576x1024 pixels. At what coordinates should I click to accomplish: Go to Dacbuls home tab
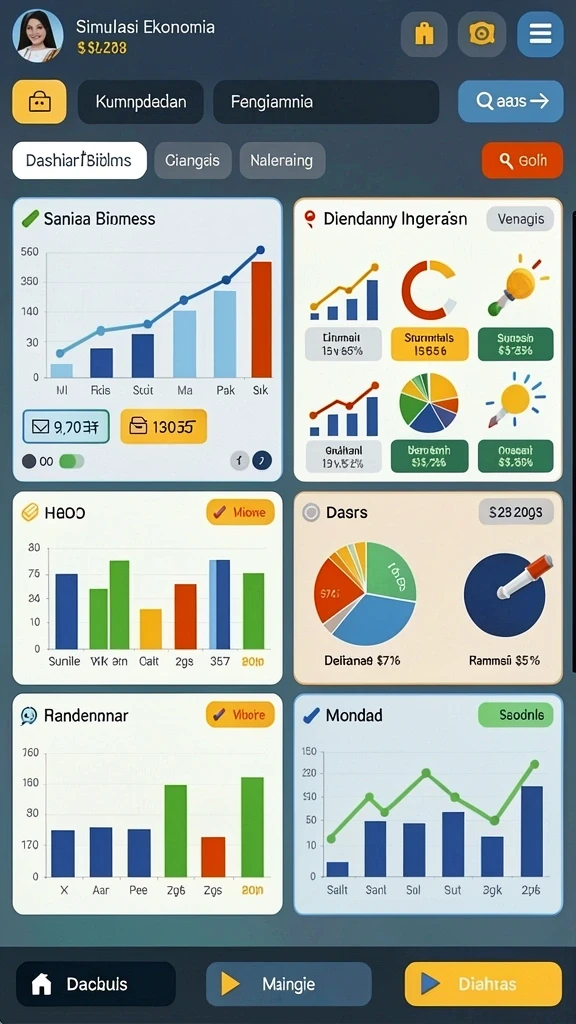(x=96, y=984)
